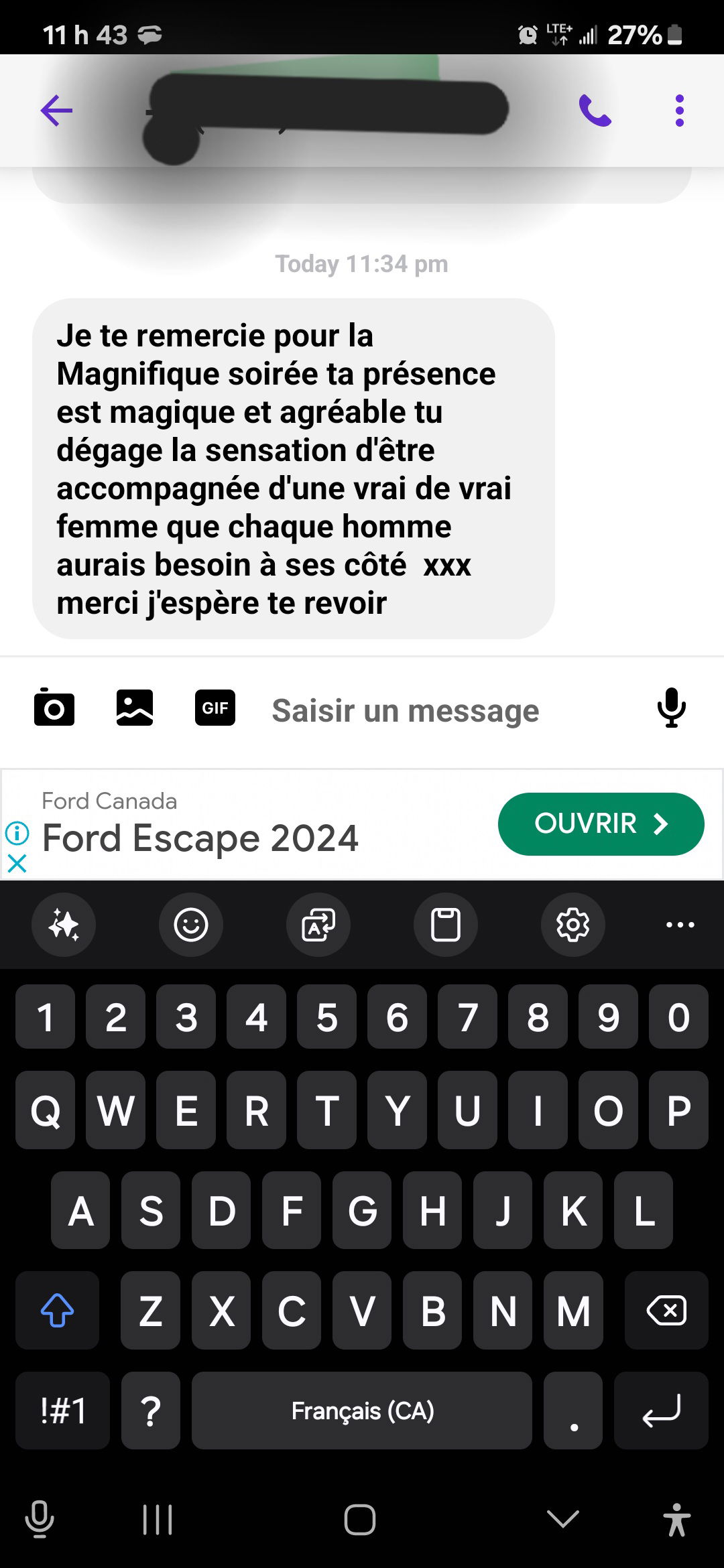Hide the keyboard with the down chevron

click(562, 1519)
